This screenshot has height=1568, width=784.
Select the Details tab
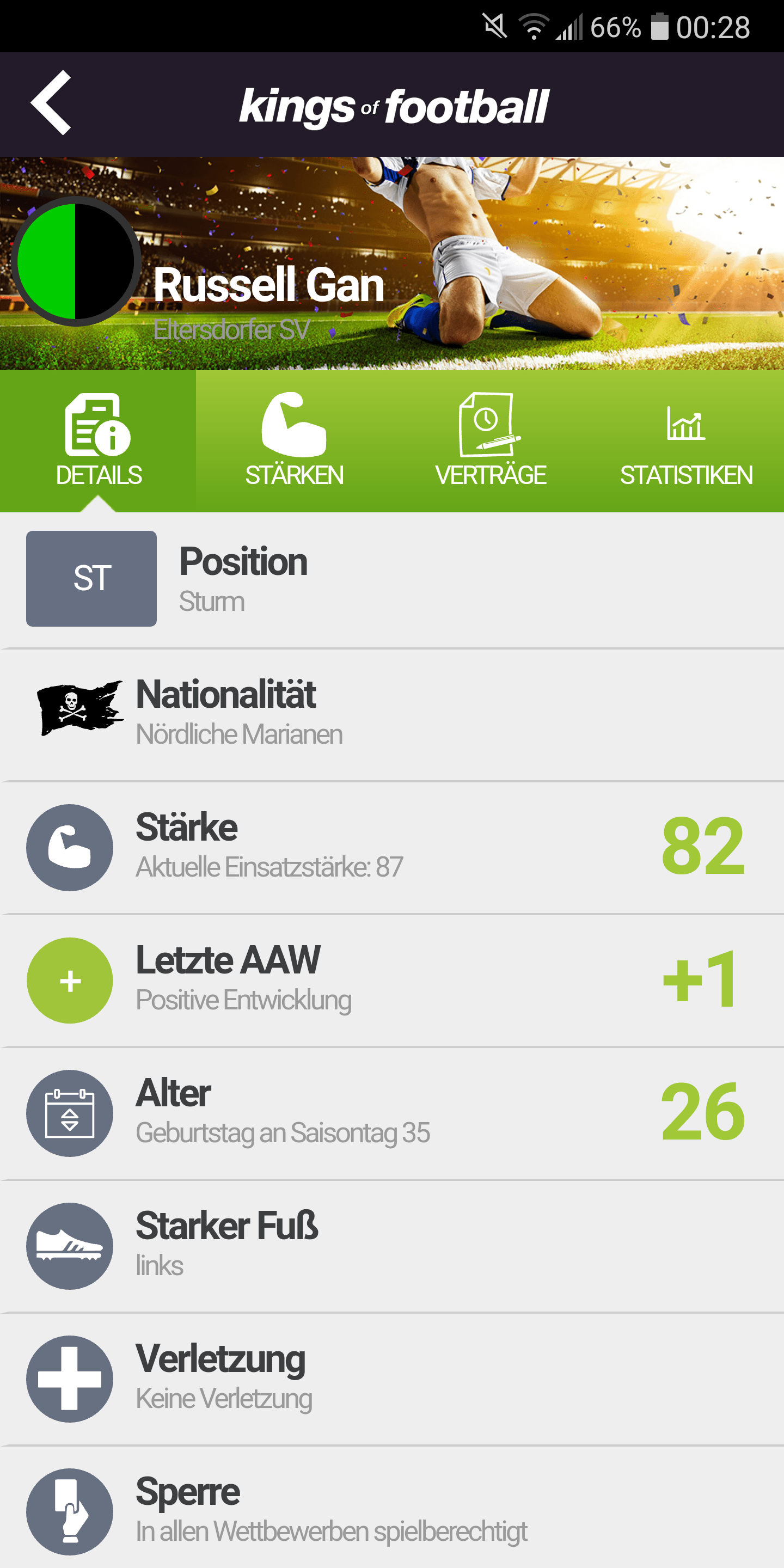click(98, 440)
